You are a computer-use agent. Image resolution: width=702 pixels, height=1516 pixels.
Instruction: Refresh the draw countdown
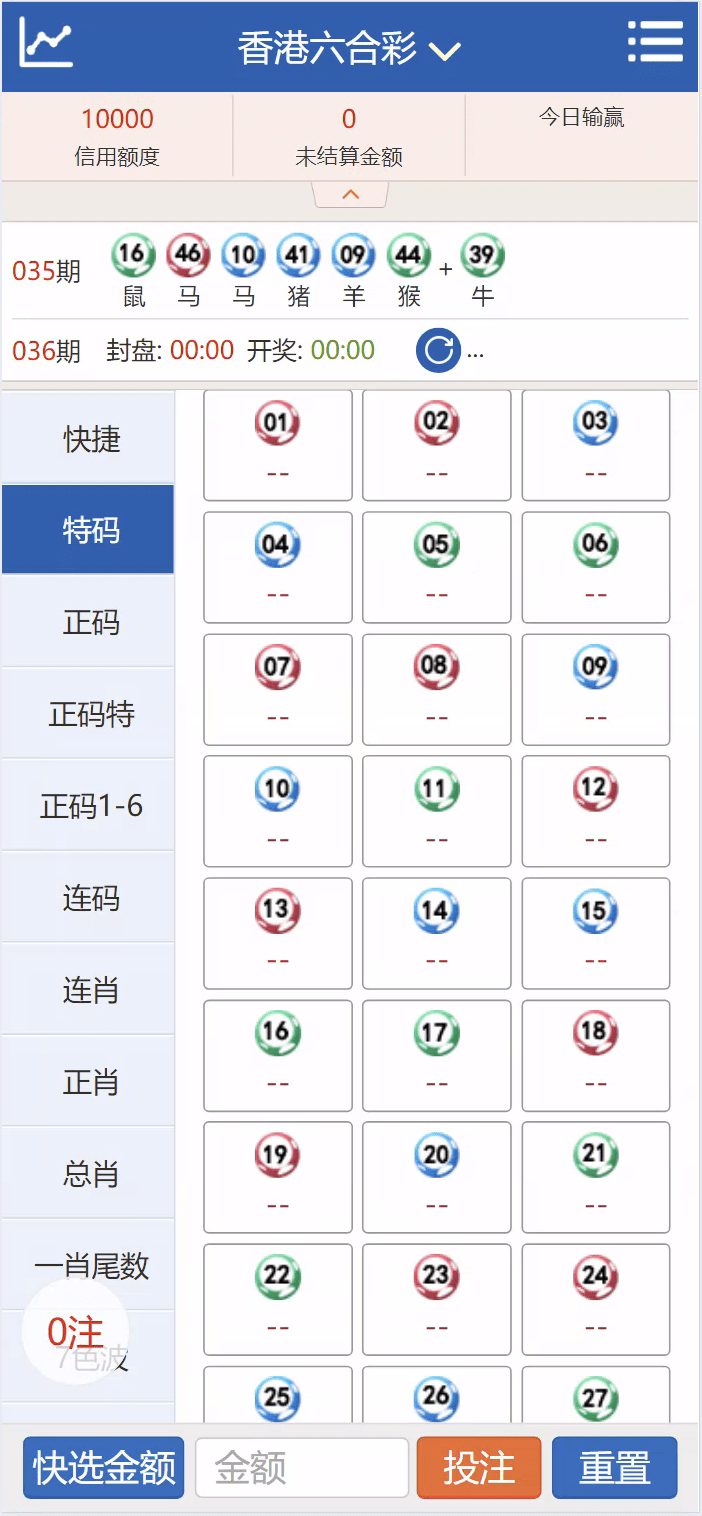[438, 351]
